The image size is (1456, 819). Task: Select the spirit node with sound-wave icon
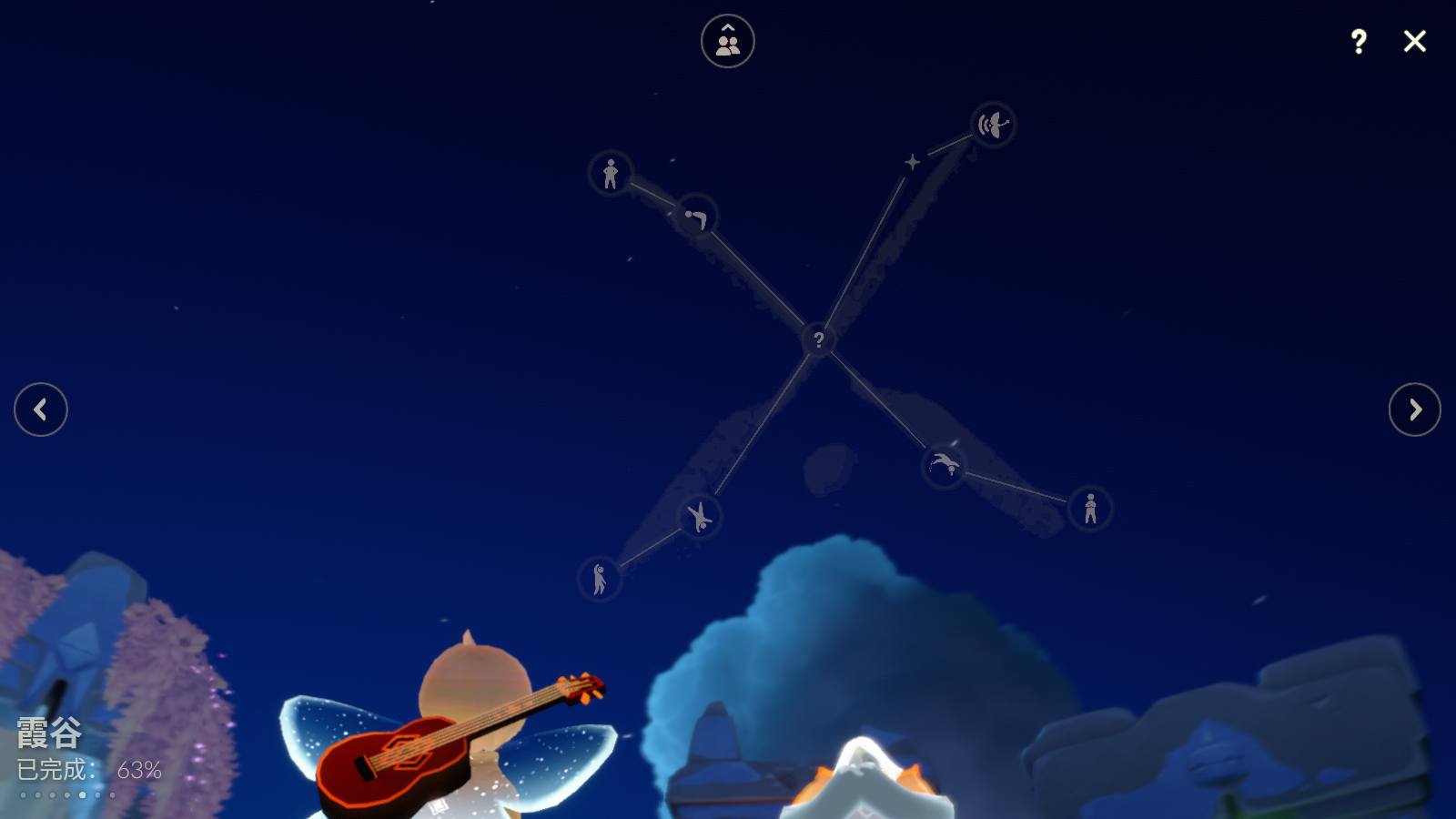pyautogui.click(x=993, y=124)
